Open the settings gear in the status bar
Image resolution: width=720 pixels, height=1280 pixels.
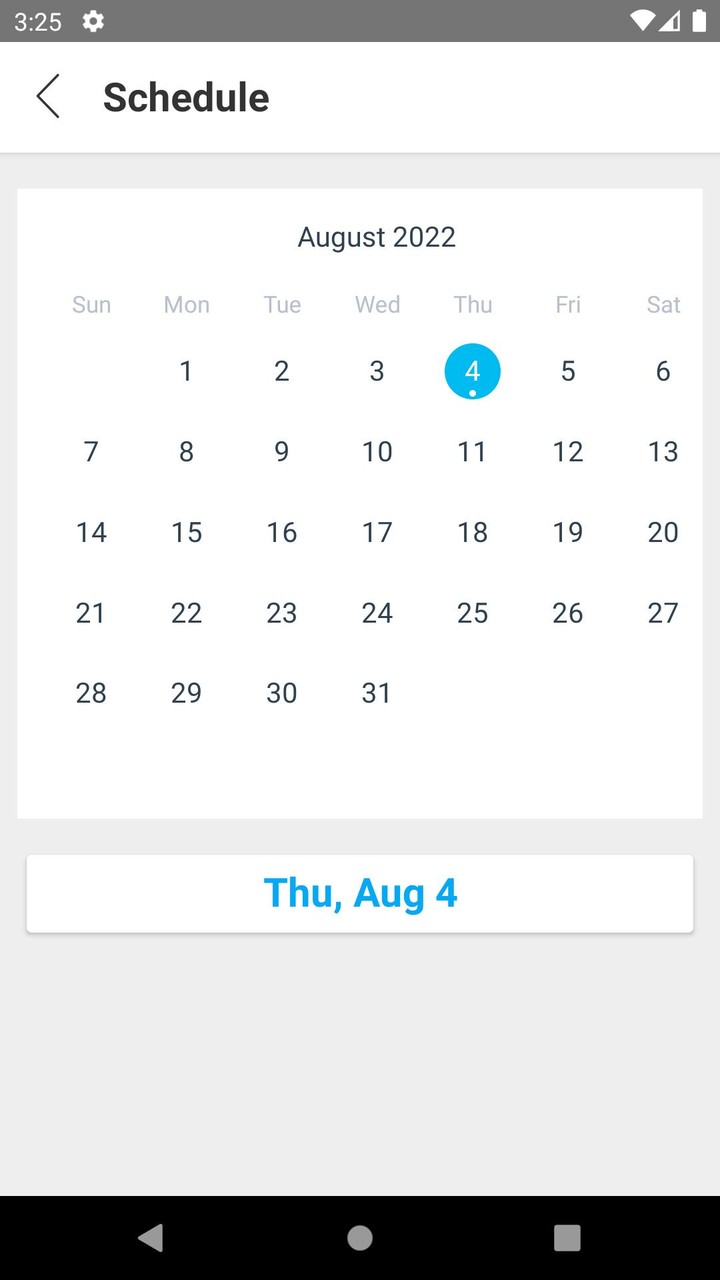pyautogui.click(x=93, y=22)
